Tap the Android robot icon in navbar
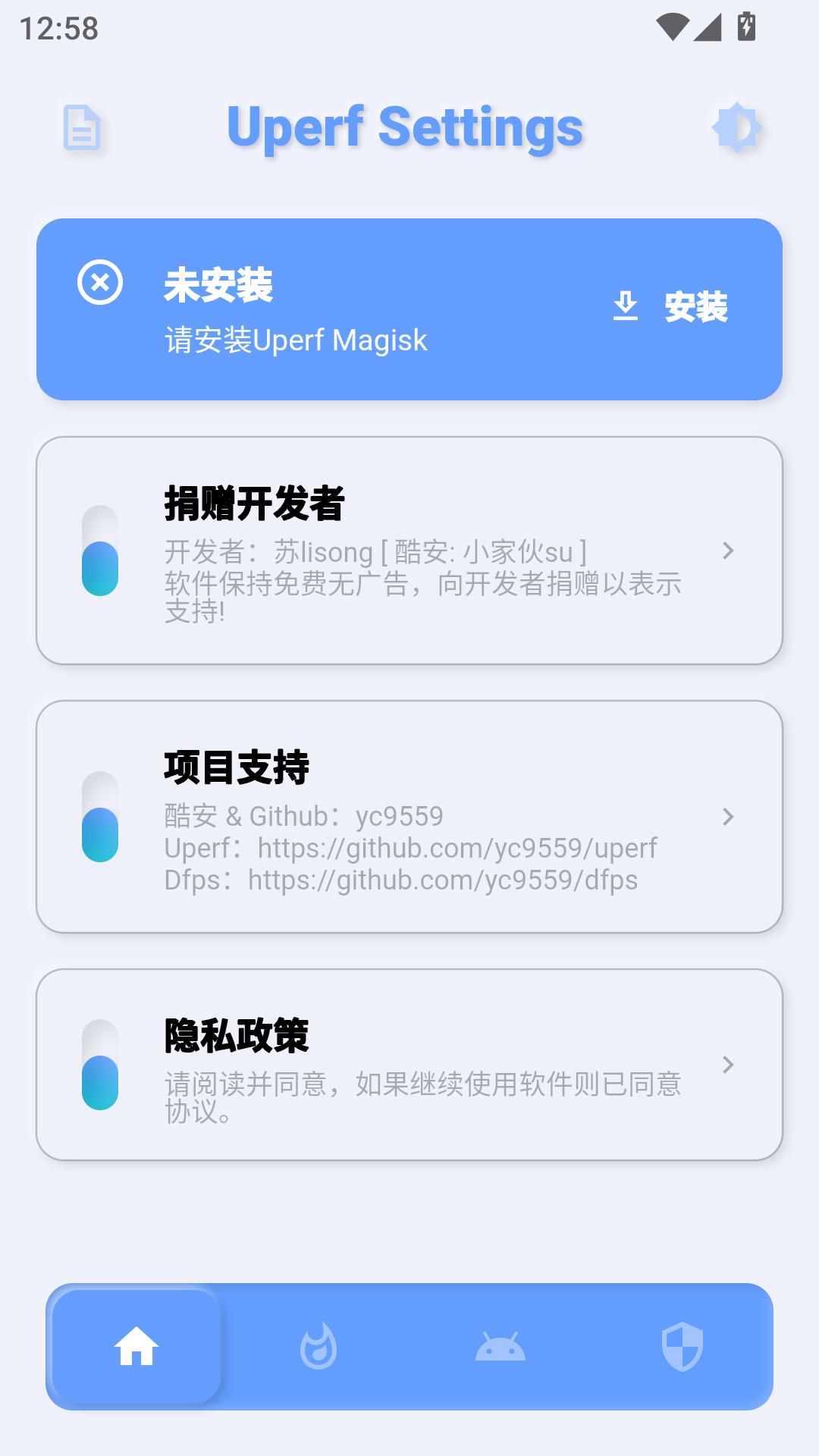Screen dimensions: 819x1456 [x=500, y=1346]
